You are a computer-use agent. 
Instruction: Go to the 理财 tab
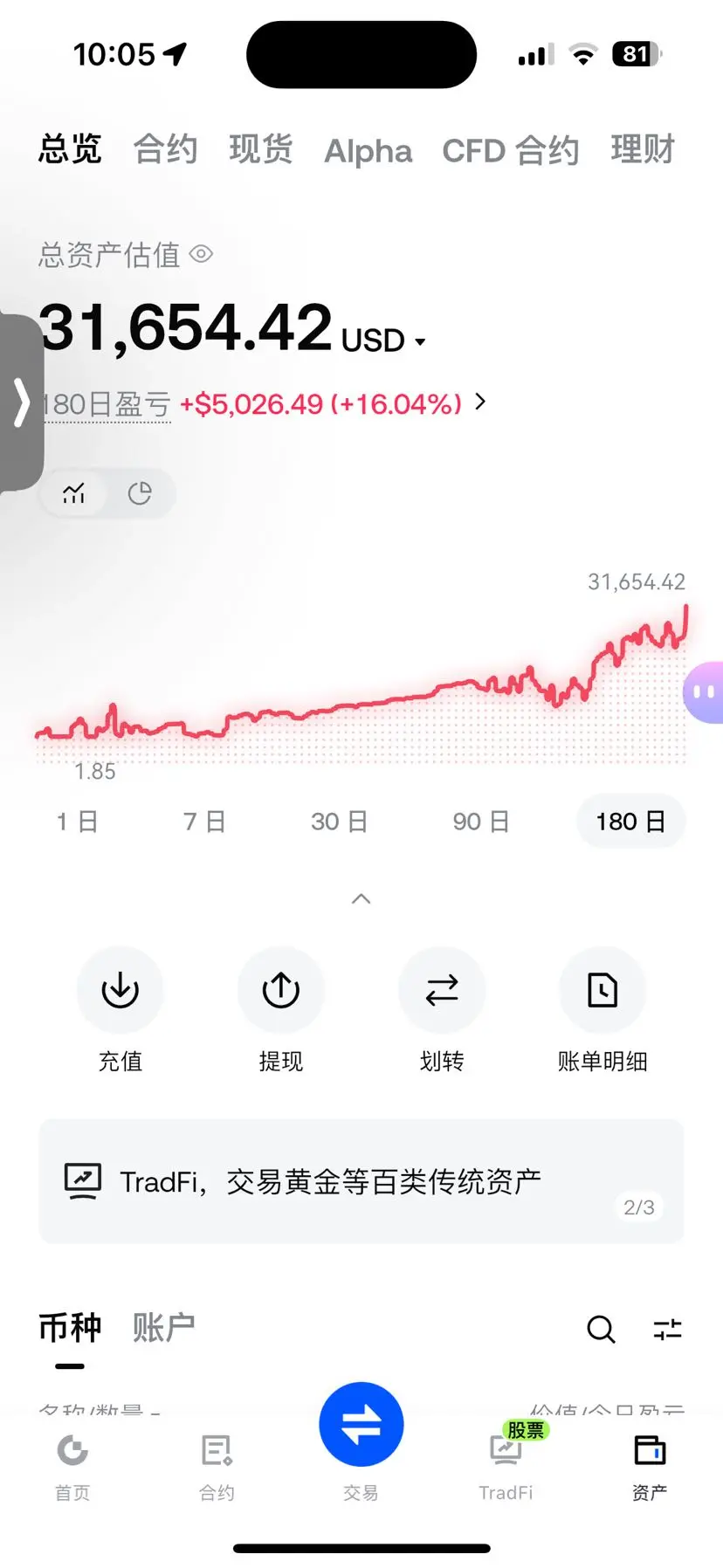tap(643, 150)
